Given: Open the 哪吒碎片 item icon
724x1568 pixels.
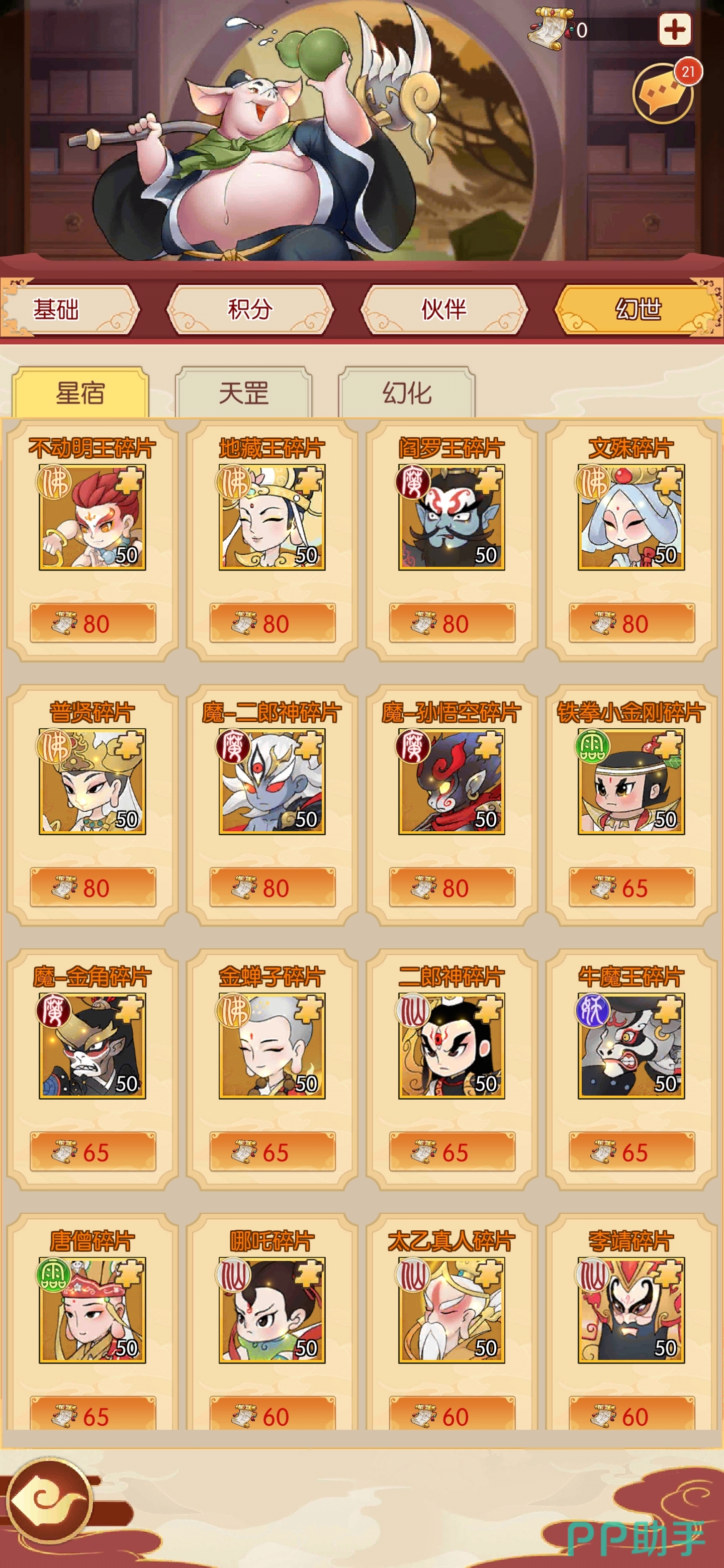Looking at the screenshot, I should coord(272,1310).
